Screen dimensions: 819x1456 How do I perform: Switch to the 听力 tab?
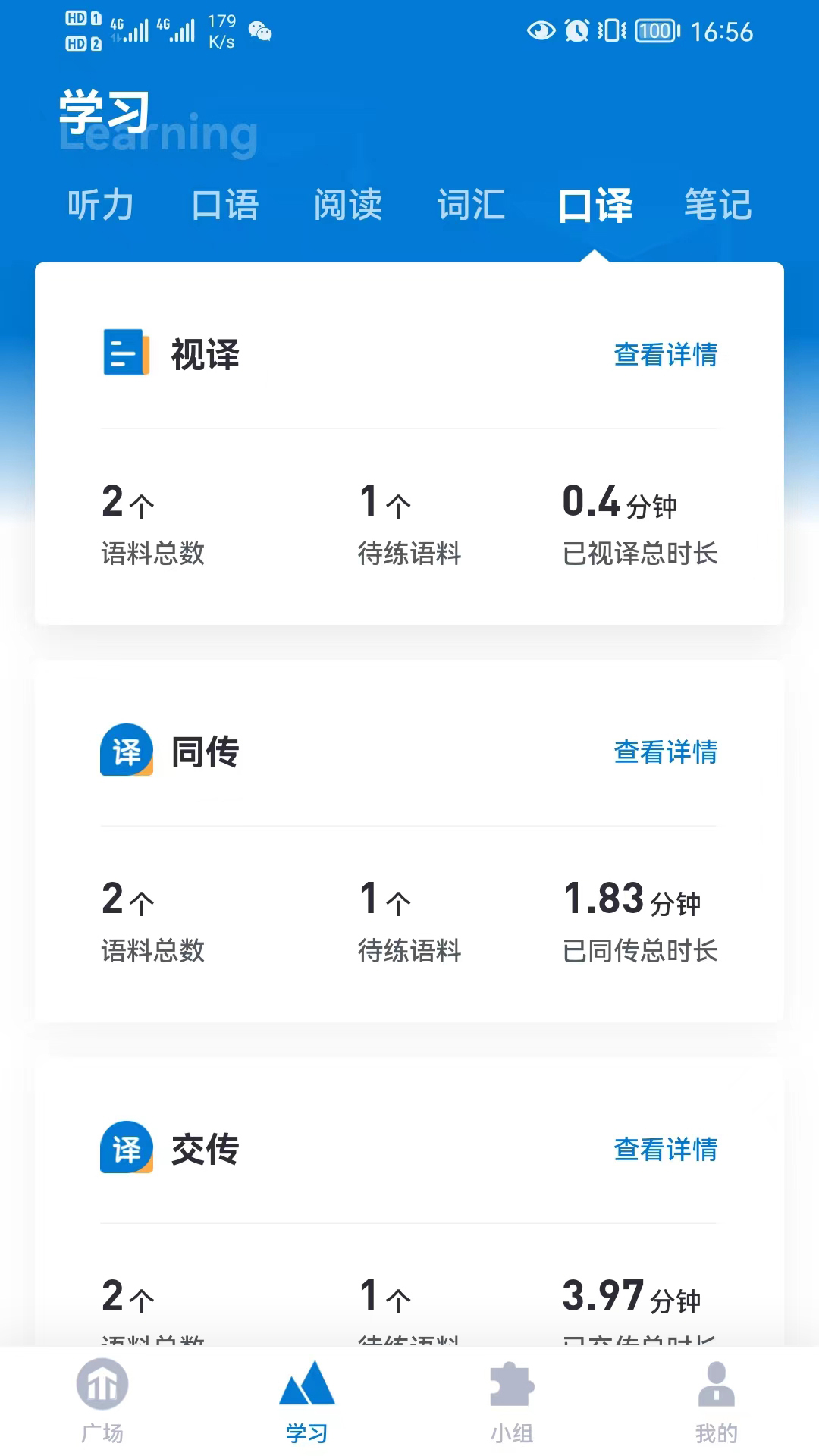(99, 205)
